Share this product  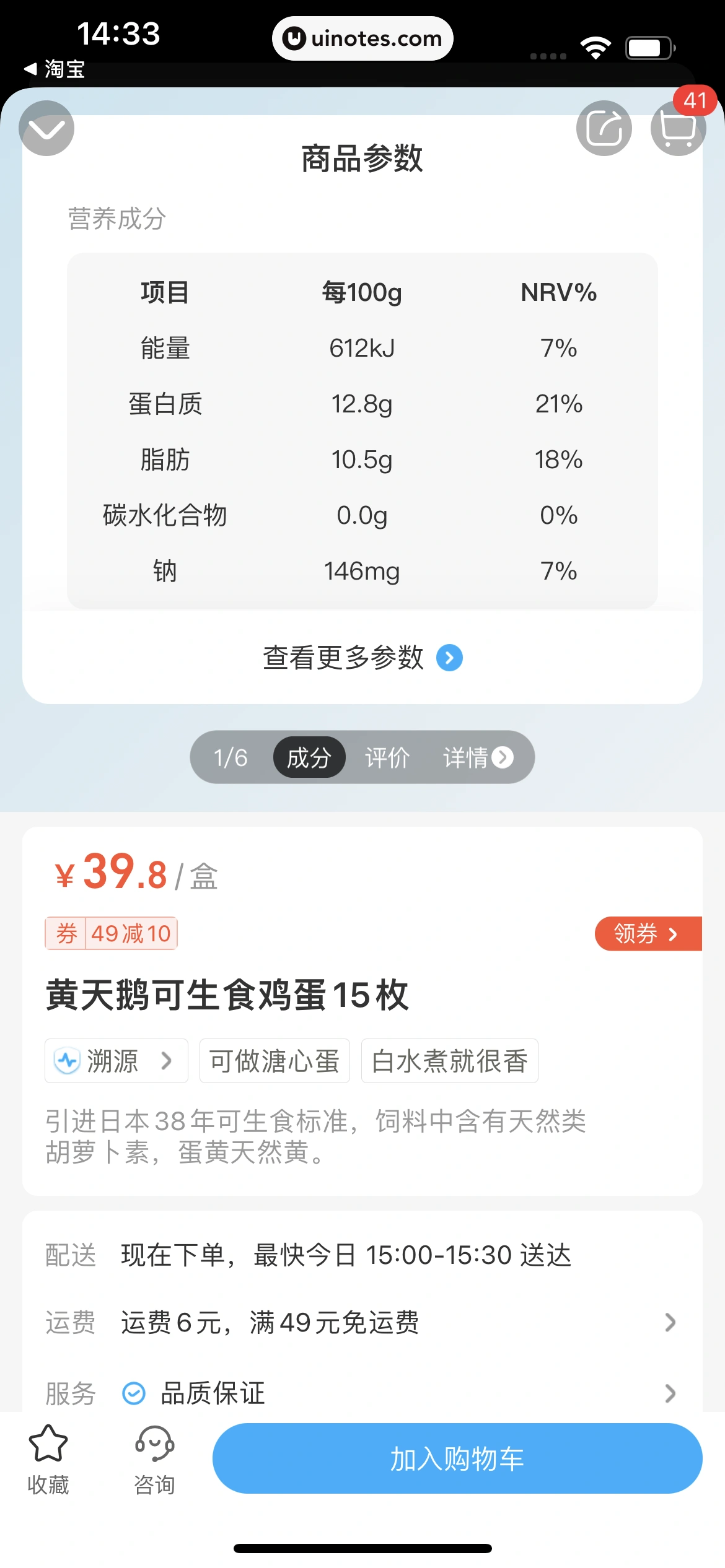pyautogui.click(x=604, y=128)
